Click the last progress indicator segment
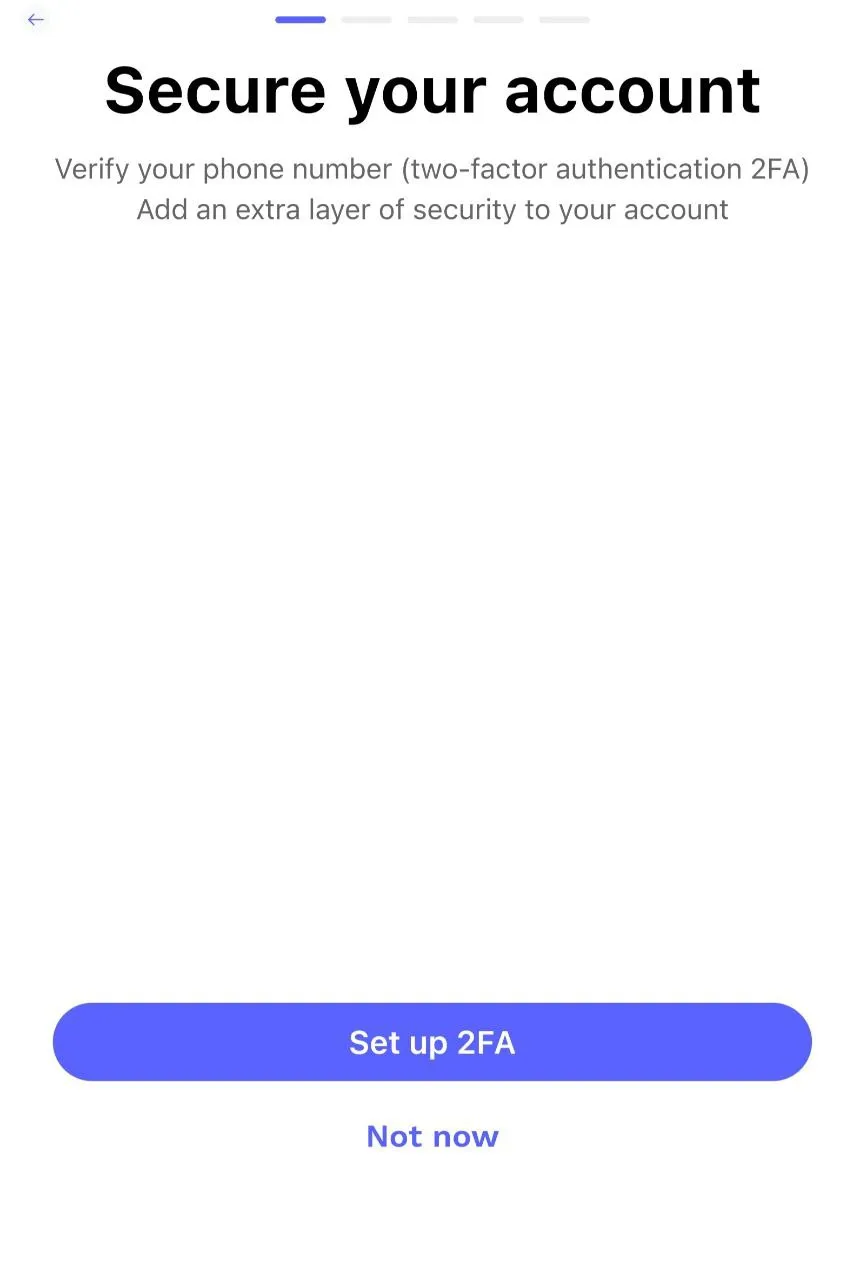Screen dimensions: 861x1280 (x=564, y=19)
